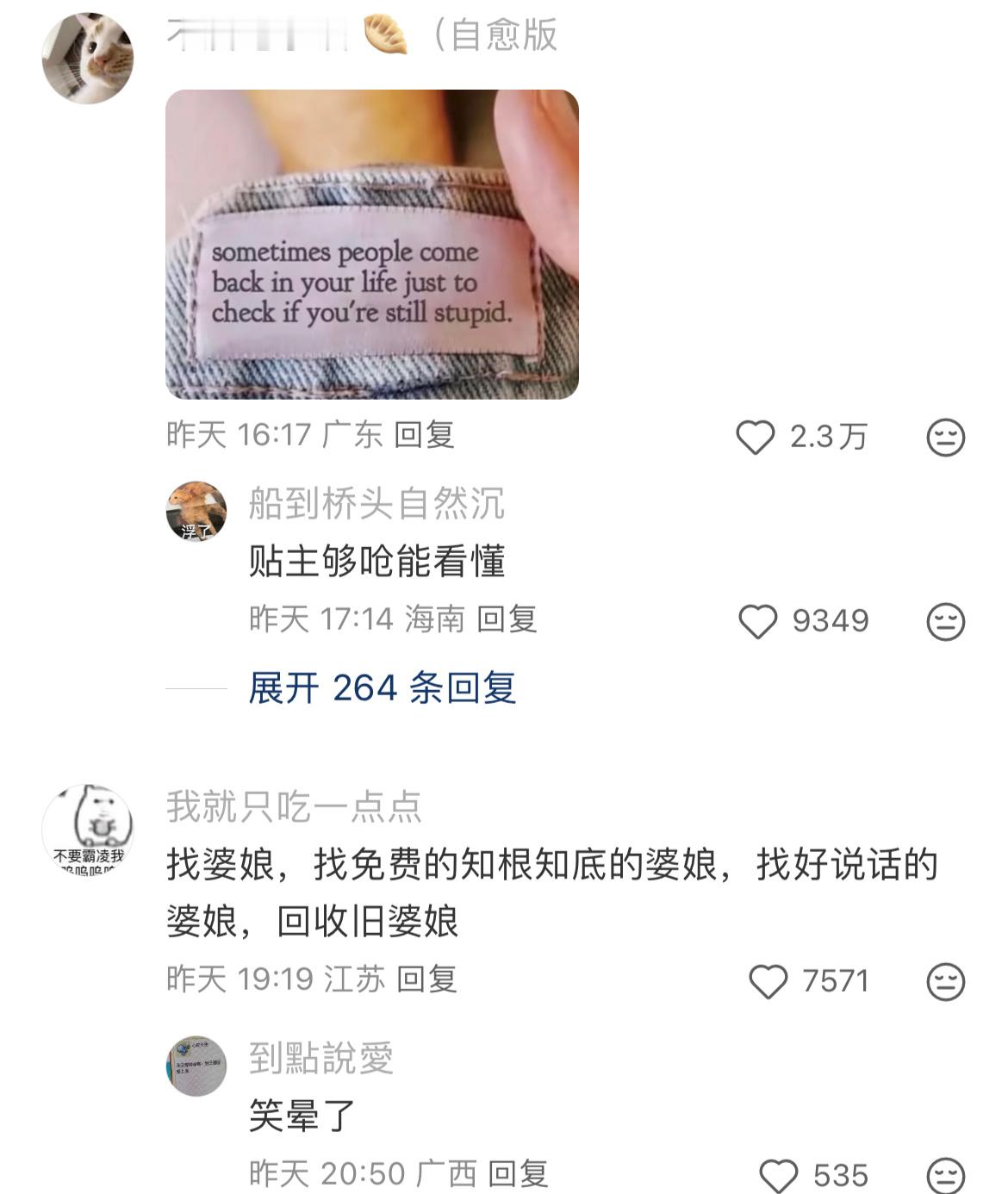Image resolution: width=1008 pixels, height=1194 pixels.
Task: Open the emoji reaction on the top comment
Action: pyautogui.click(x=945, y=438)
